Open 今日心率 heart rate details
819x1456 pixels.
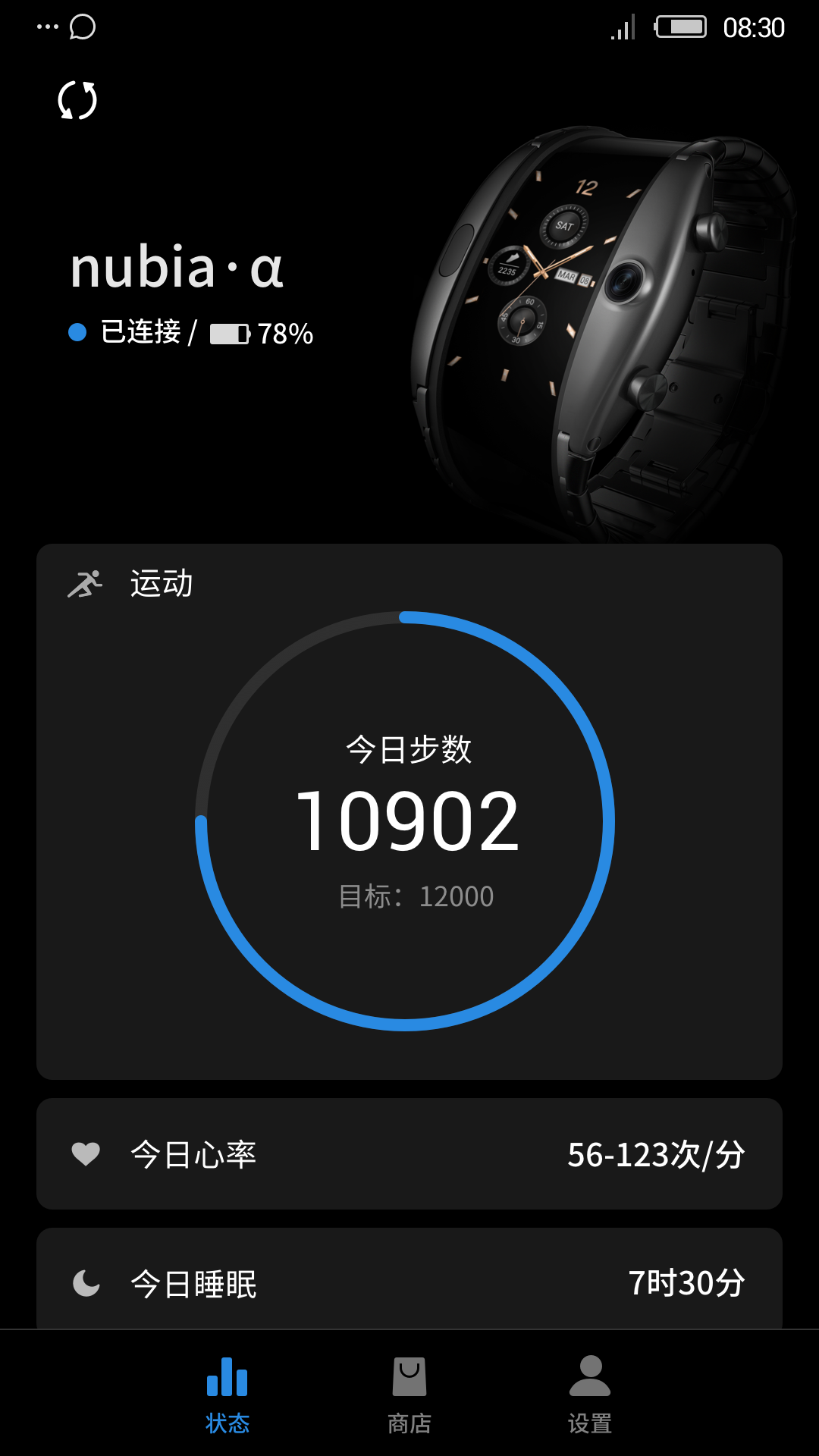click(x=409, y=1153)
